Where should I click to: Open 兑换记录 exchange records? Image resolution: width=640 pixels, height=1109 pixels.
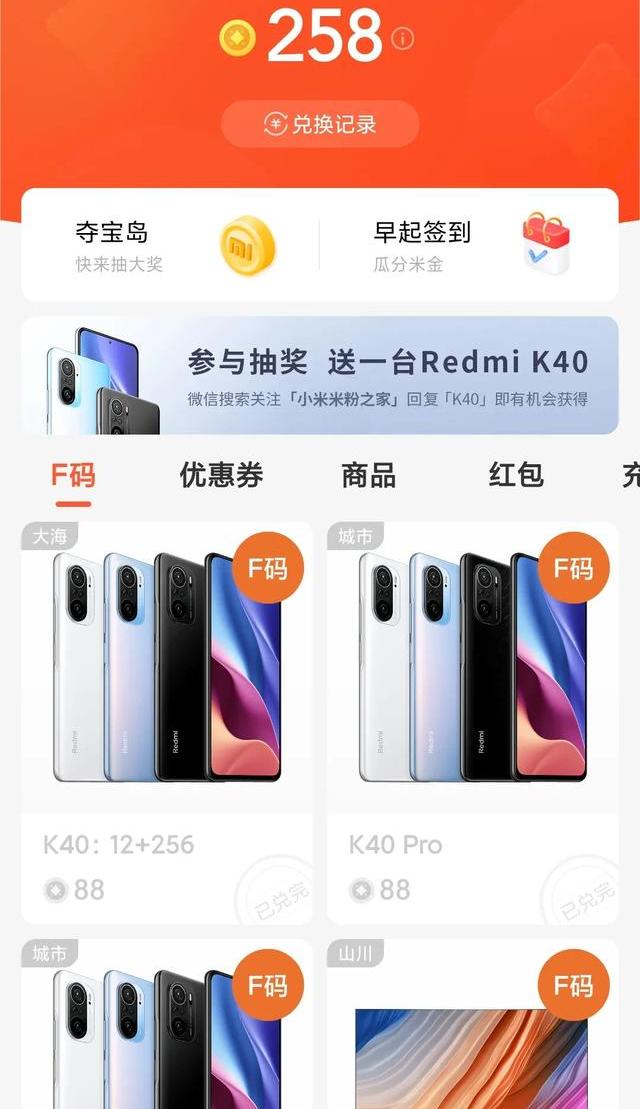(x=320, y=124)
